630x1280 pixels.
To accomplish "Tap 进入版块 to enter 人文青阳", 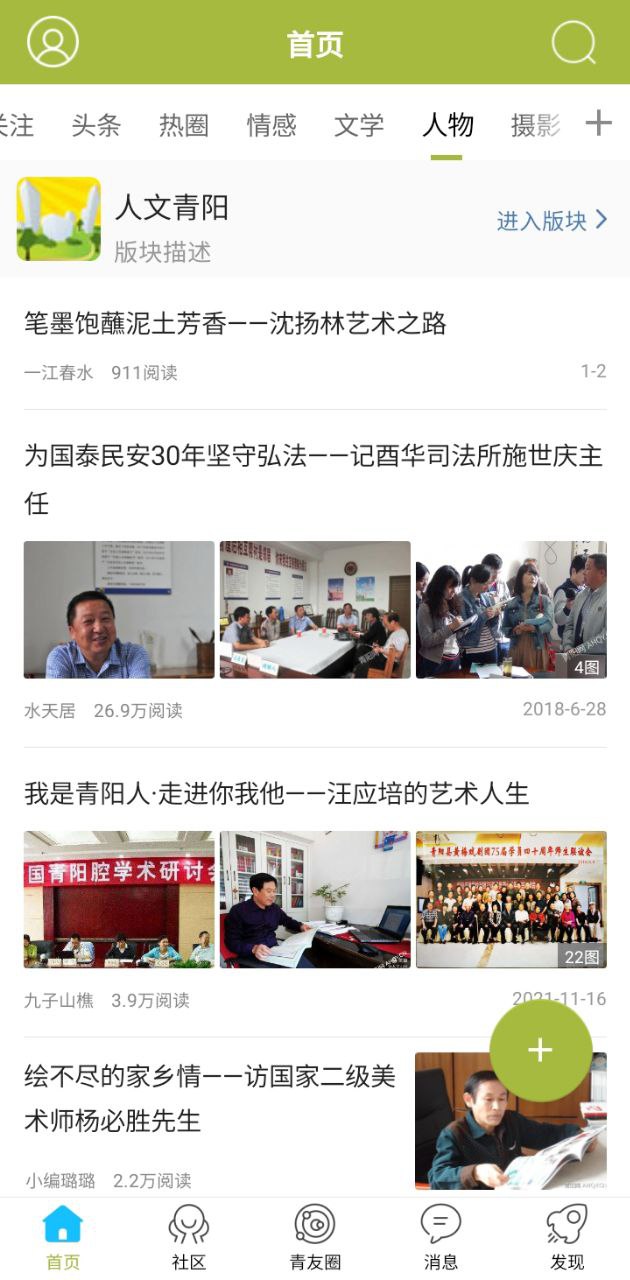I will pos(552,221).
